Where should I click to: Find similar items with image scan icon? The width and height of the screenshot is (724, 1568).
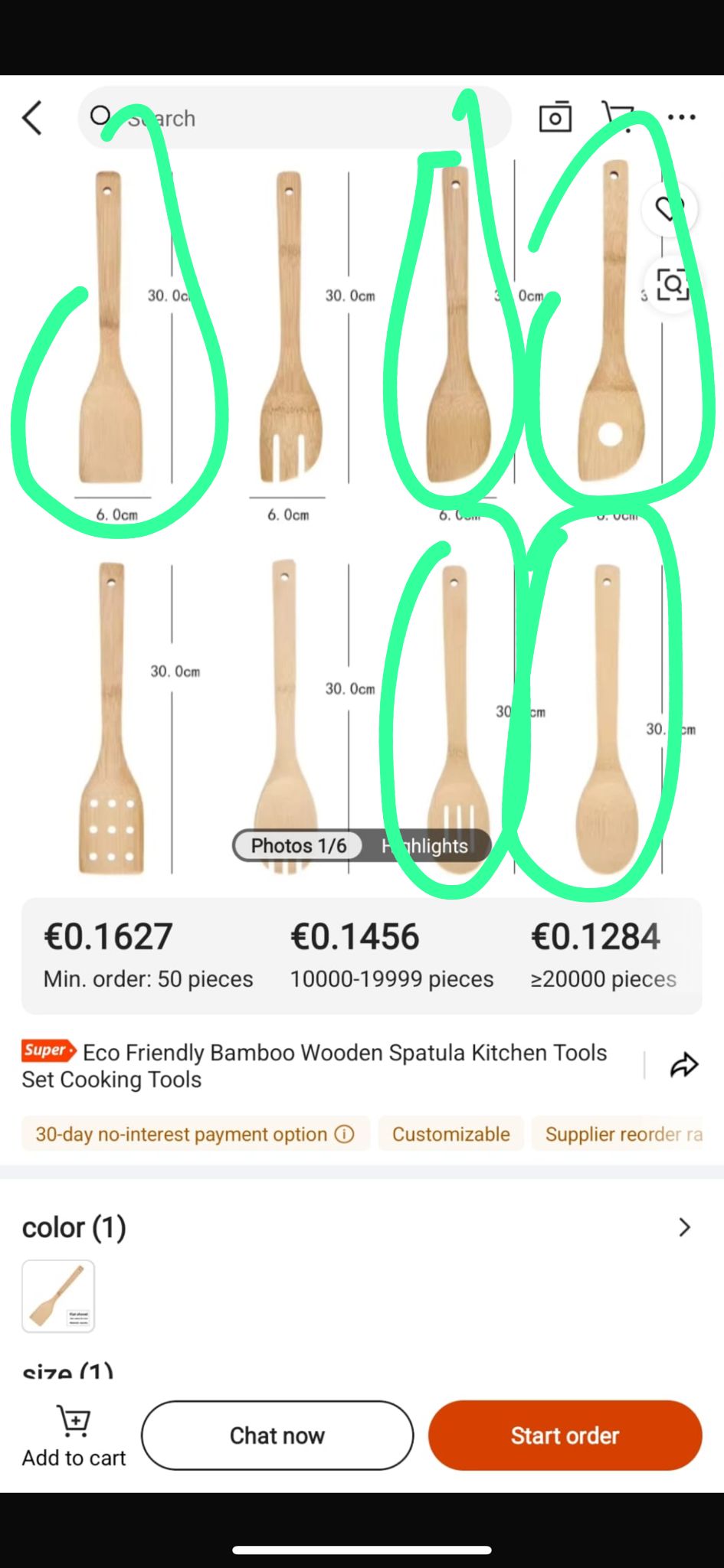click(x=672, y=285)
